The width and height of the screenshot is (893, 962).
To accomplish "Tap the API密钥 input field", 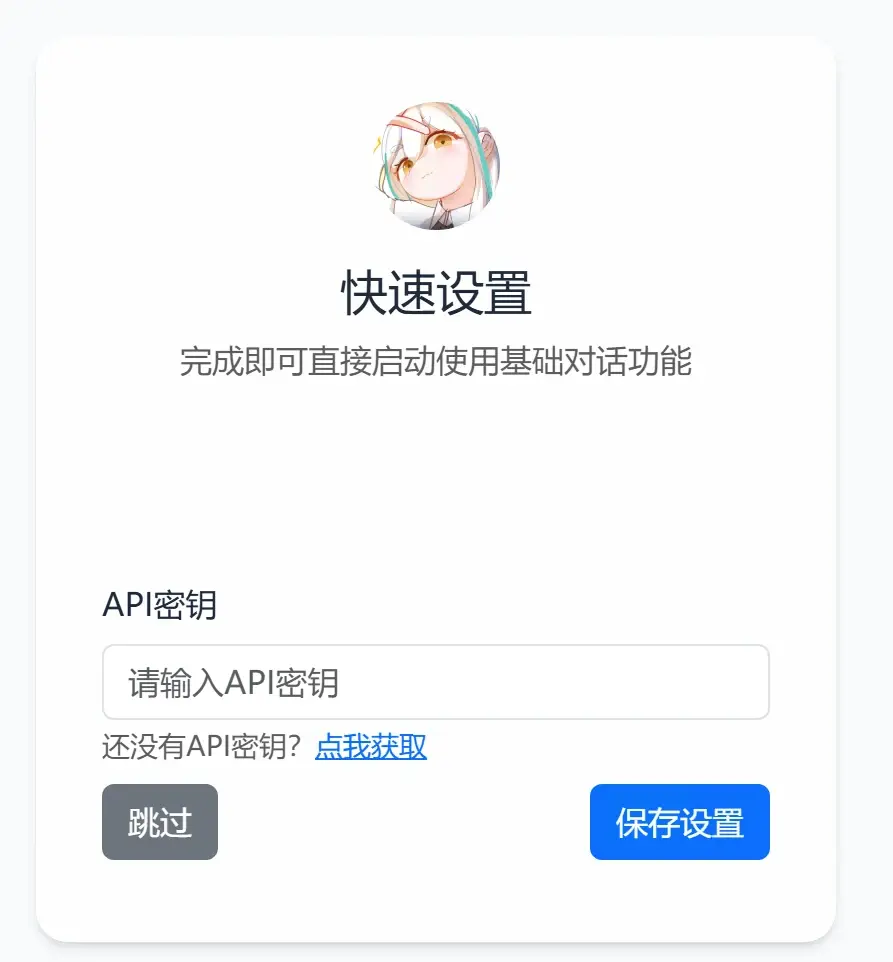I will (x=435, y=682).
